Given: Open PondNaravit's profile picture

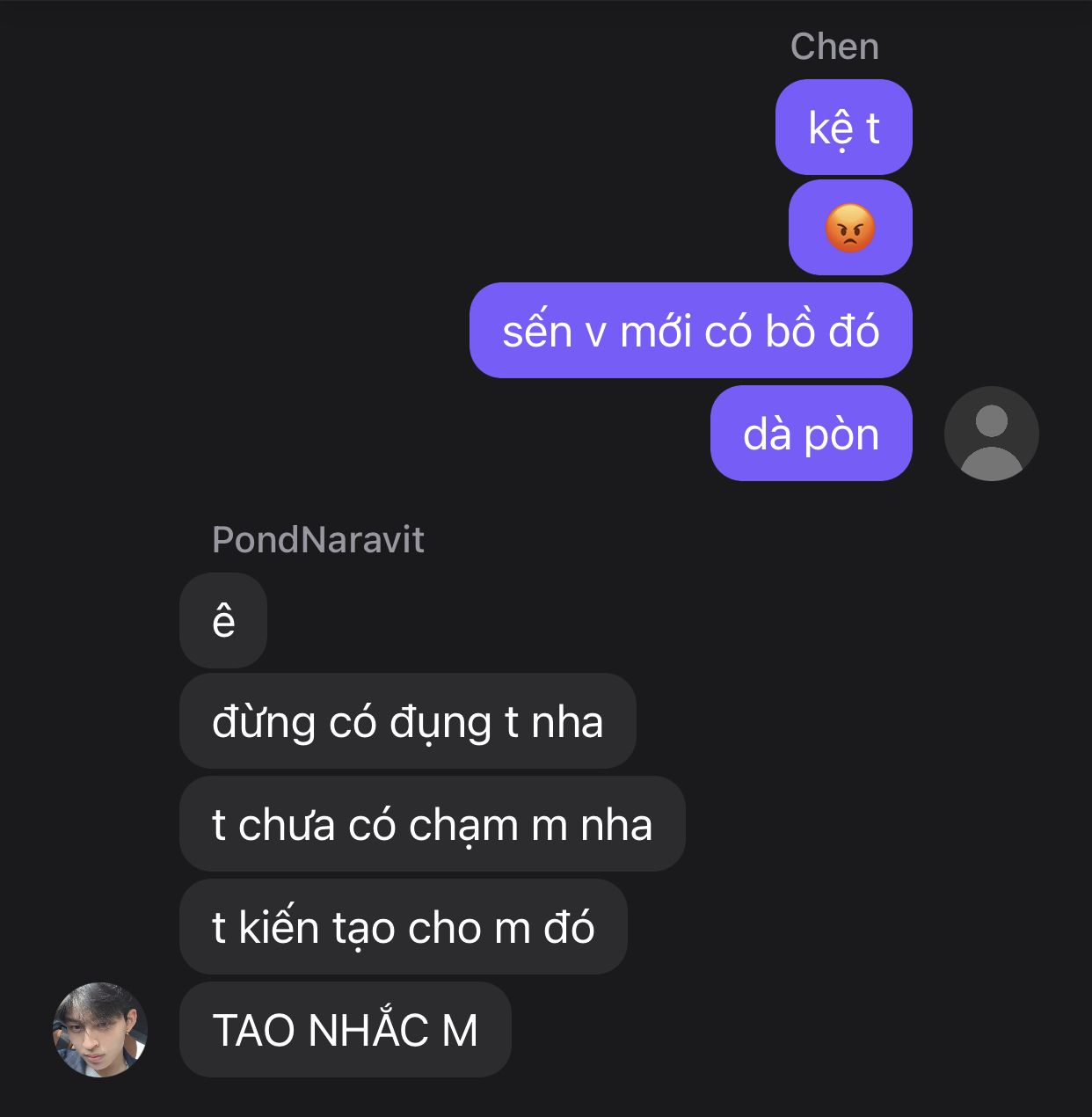Looking at the screenshot, I should (x=100, y=1029).
